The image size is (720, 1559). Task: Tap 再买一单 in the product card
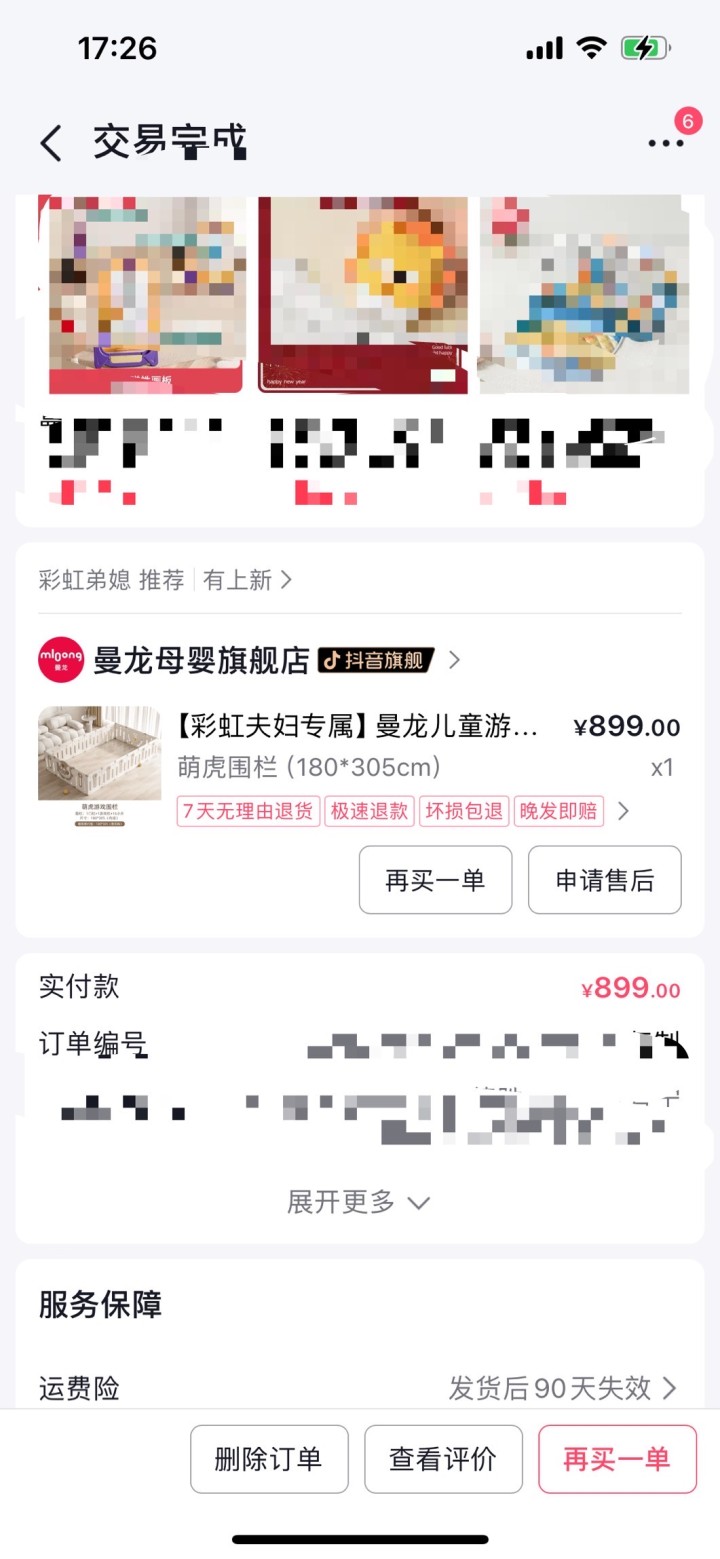435,880
